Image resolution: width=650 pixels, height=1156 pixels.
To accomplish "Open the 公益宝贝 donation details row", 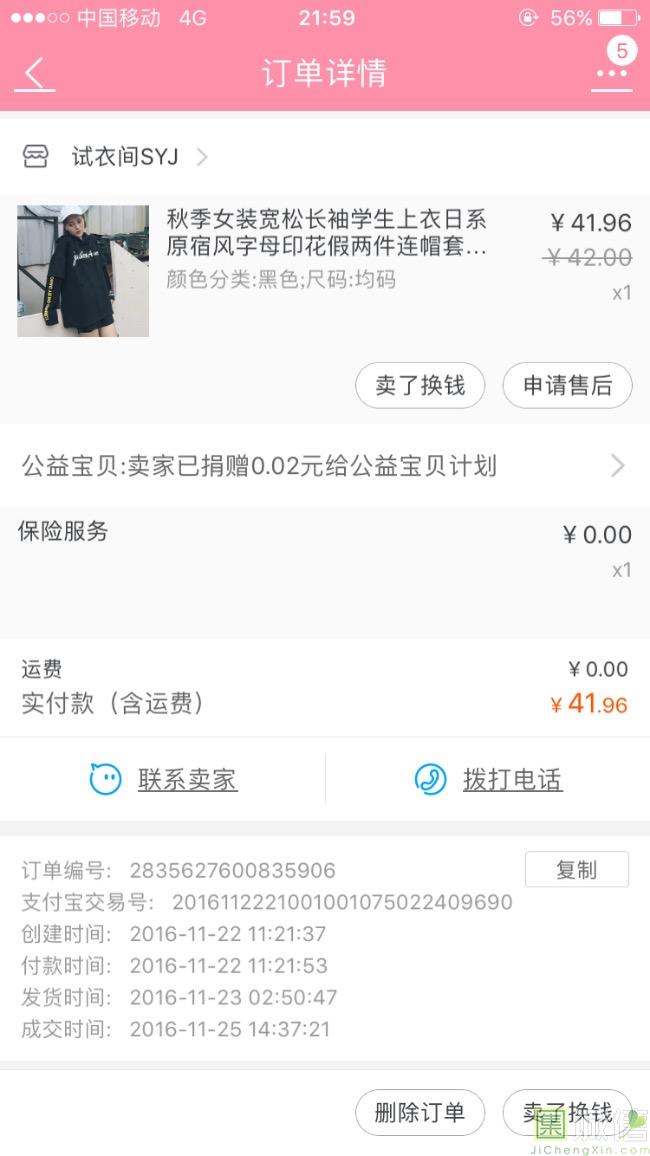I will click(324, 466).
